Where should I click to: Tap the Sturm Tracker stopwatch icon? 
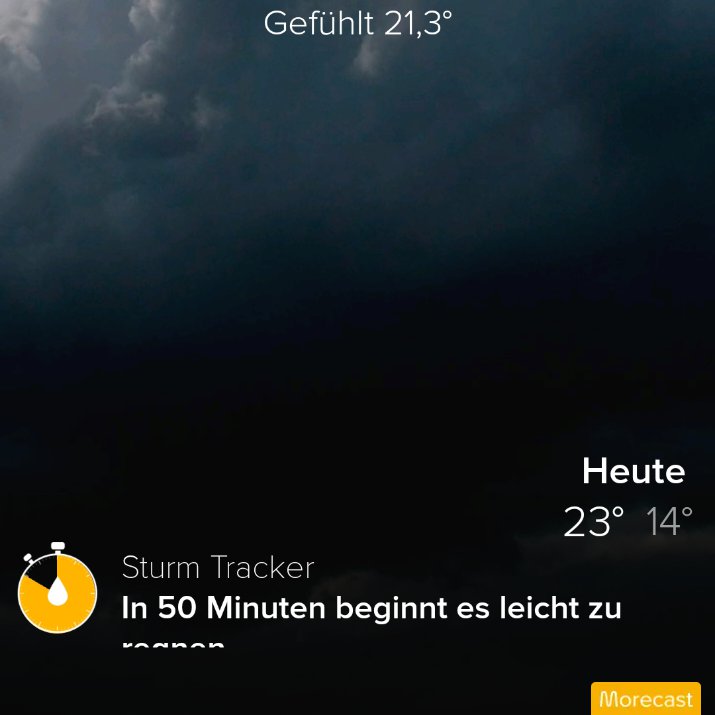coord(57,588)
